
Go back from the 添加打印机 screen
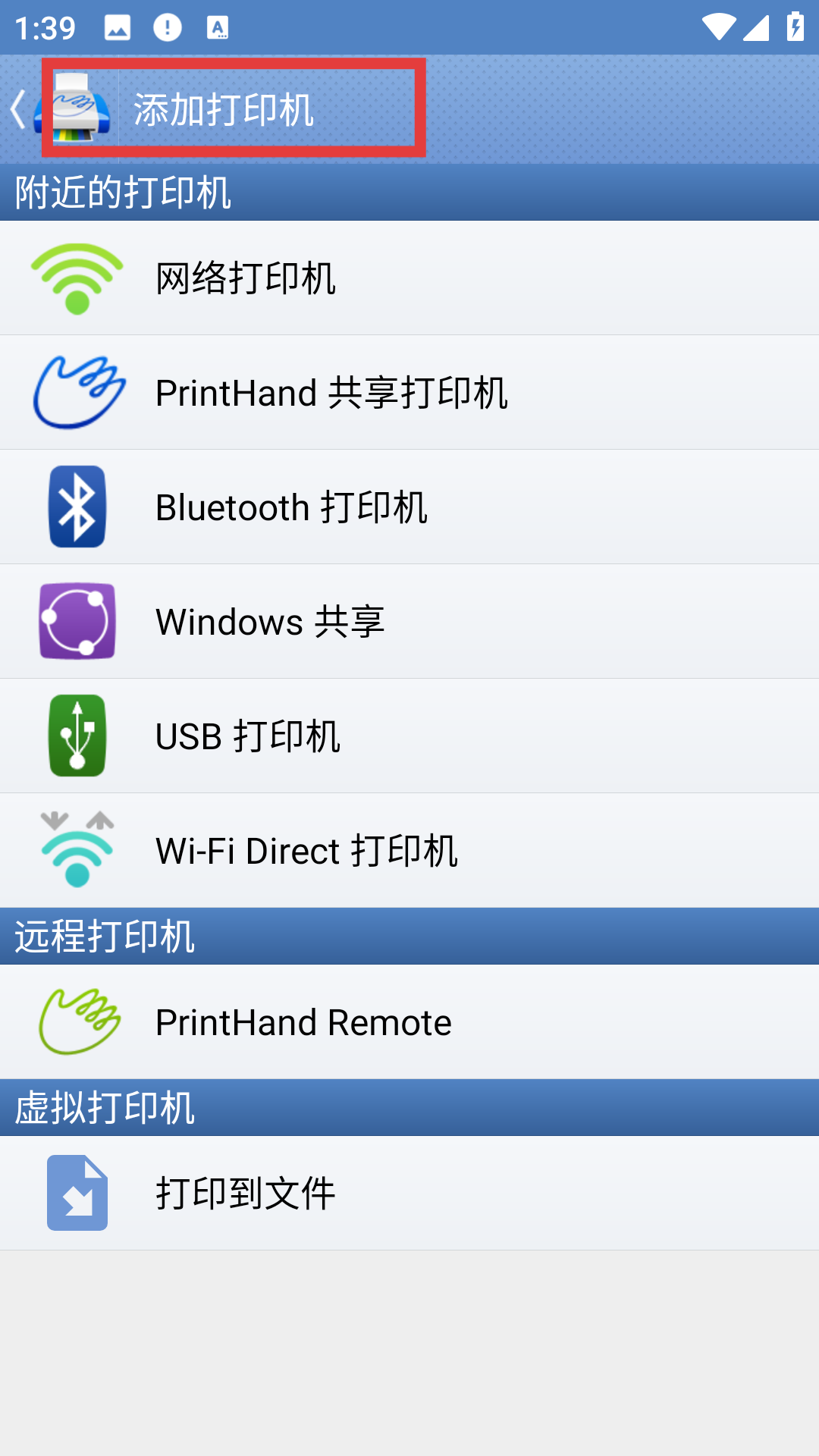(20, 109)
